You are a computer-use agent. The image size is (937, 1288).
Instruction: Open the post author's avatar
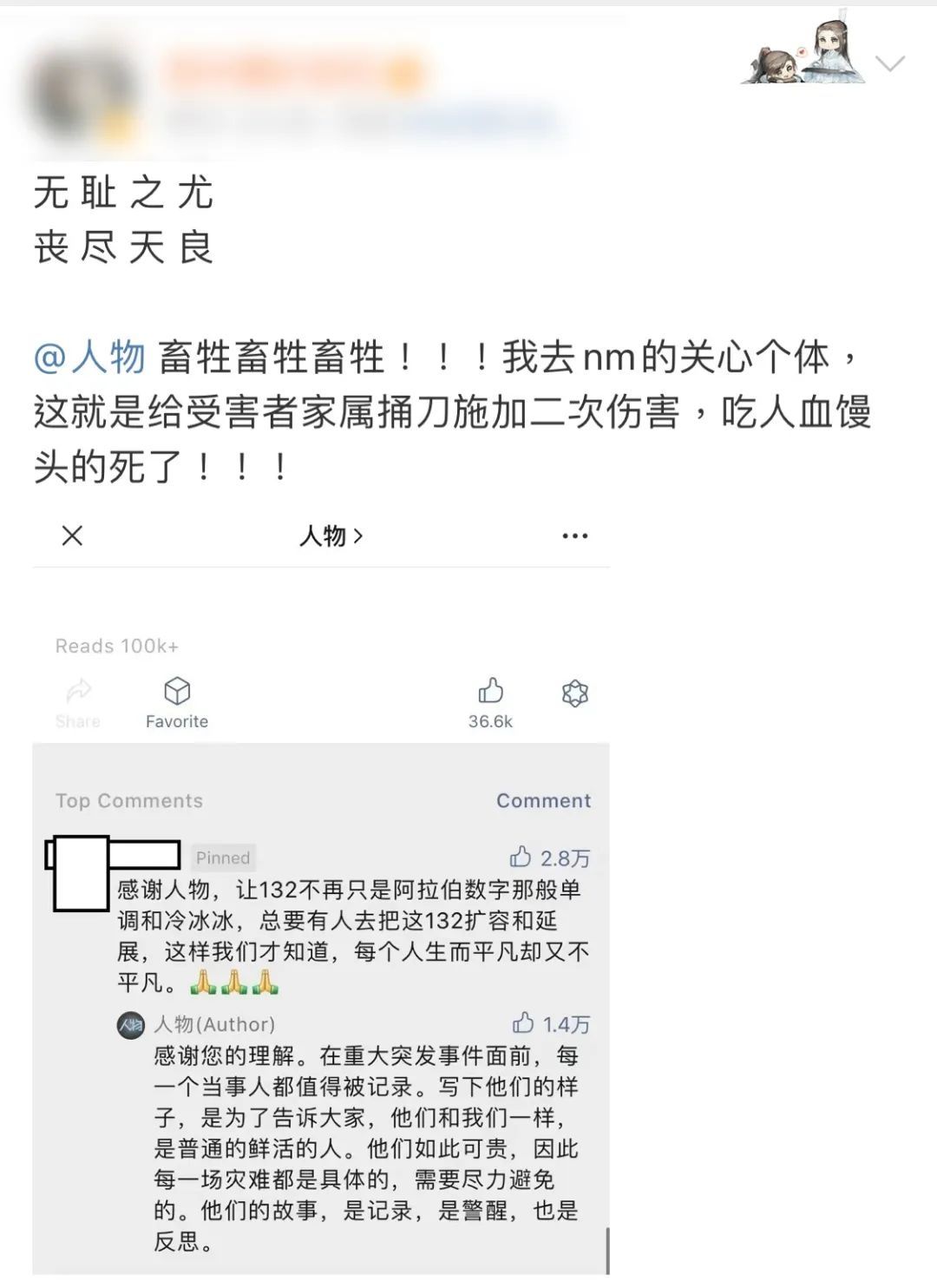(x=83, y=95)
